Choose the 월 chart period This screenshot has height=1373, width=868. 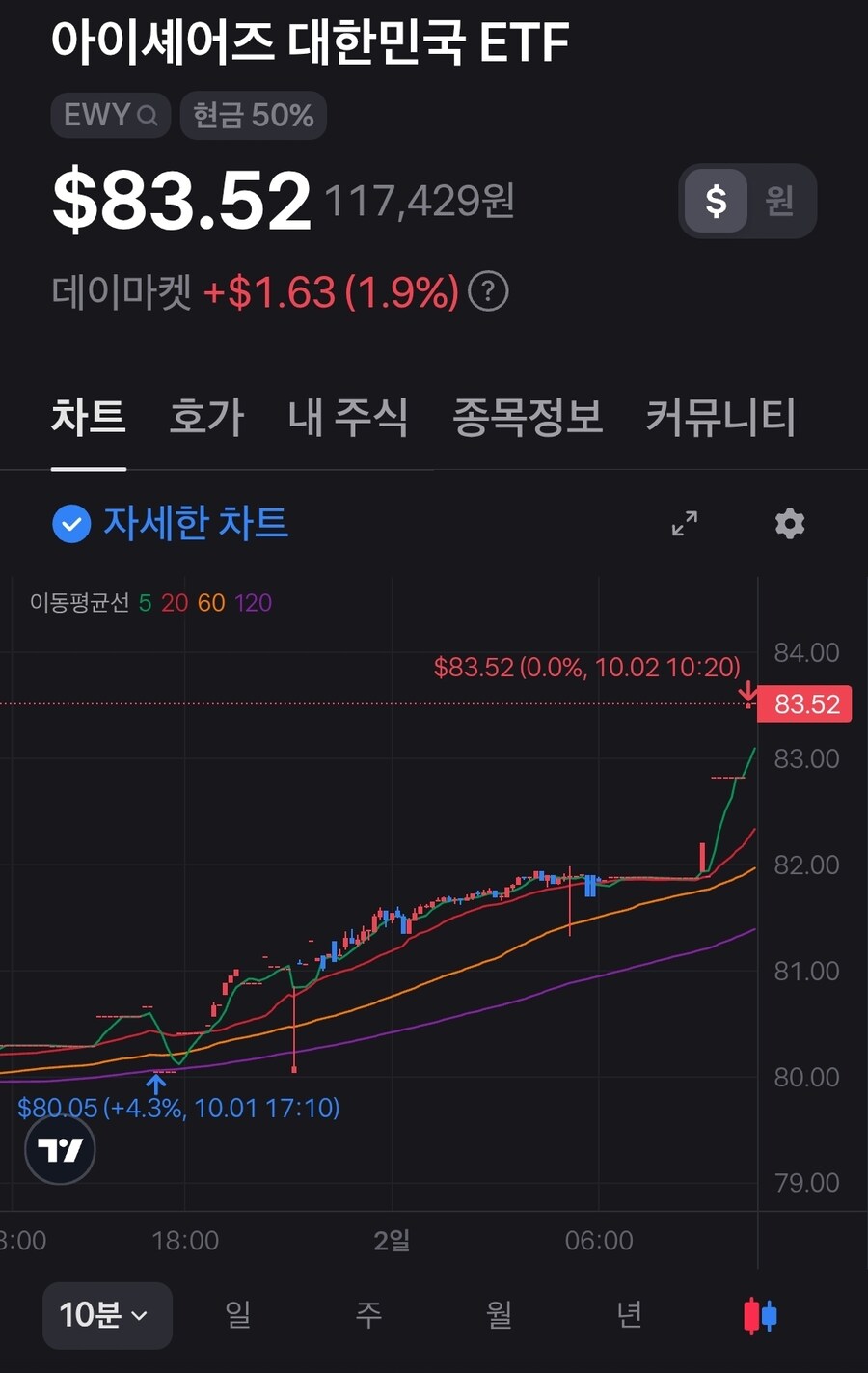[x=499, y=1315]
